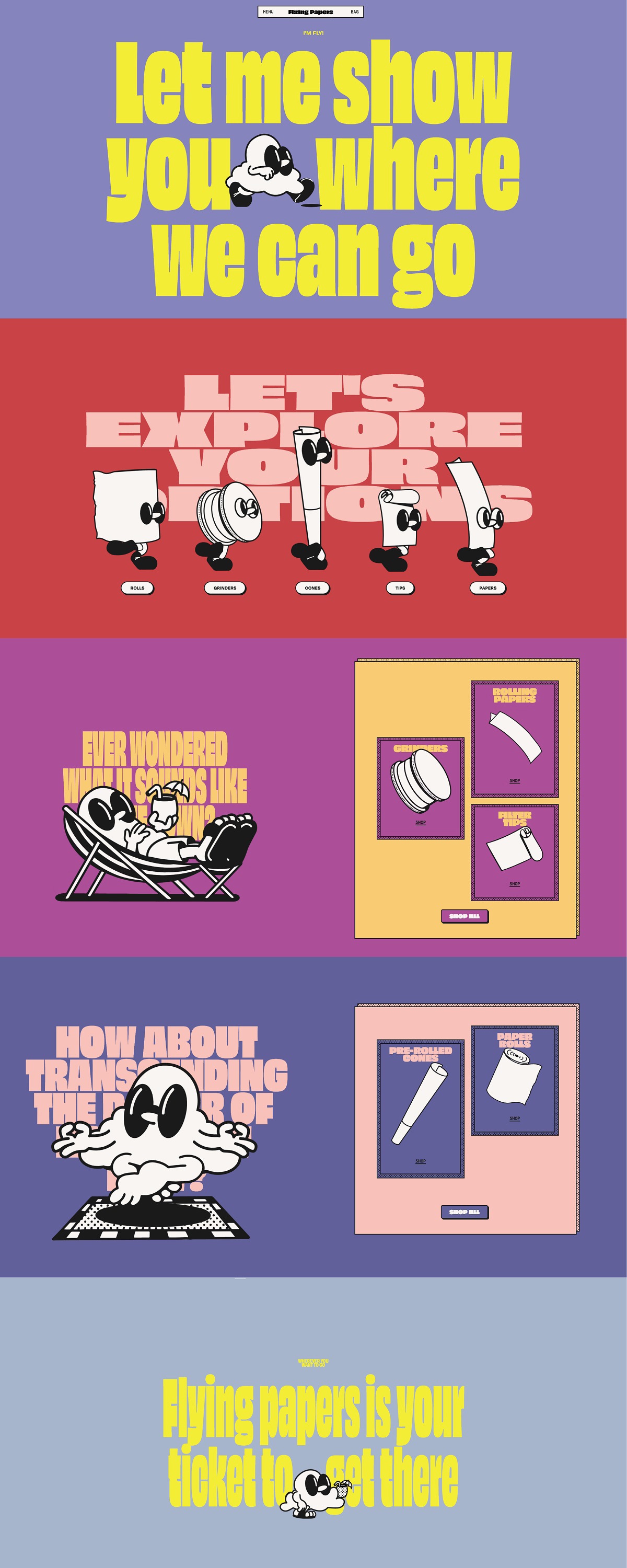
Task: Tap SHOP ALL on the pink panel
Action: [x=465, y=1212]
